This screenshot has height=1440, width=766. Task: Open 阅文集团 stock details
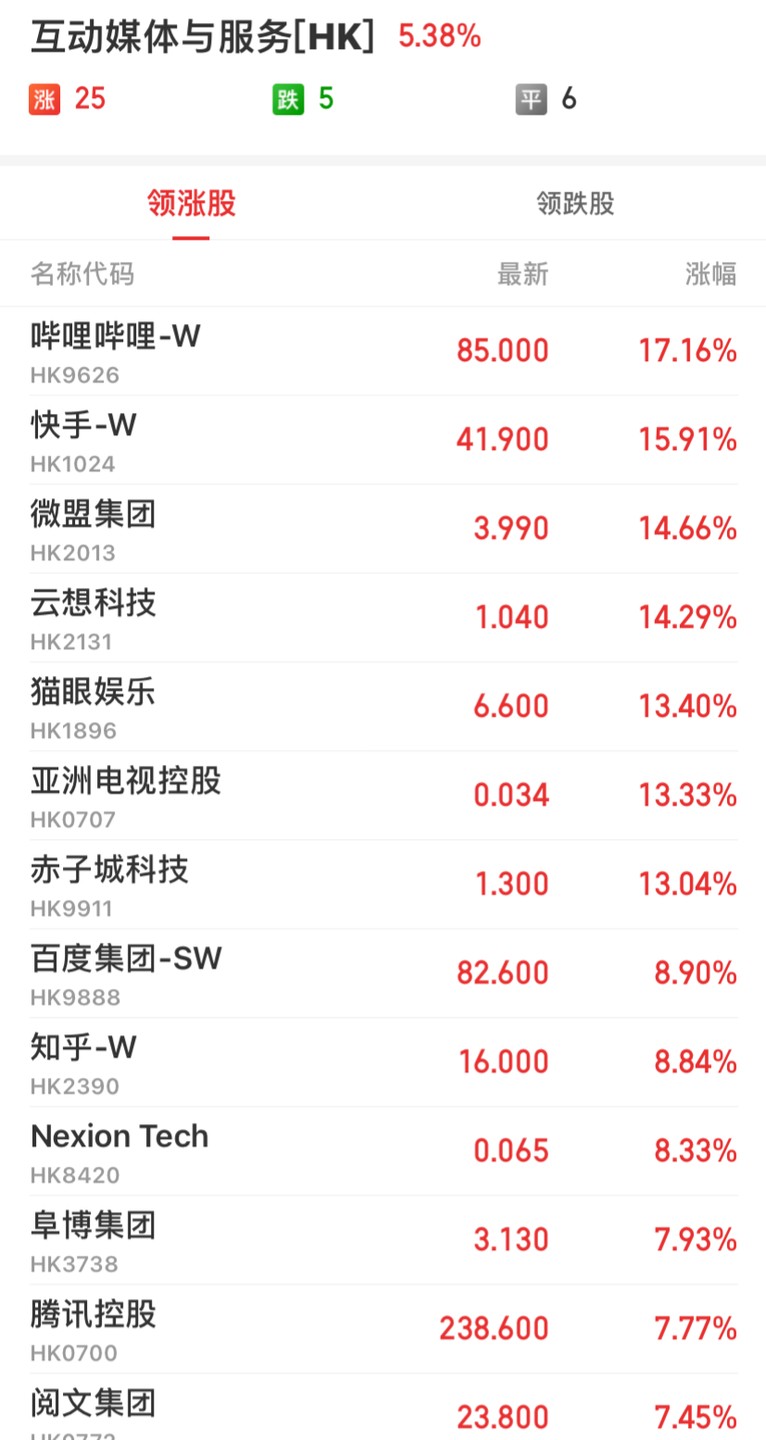coord(383,1412)
